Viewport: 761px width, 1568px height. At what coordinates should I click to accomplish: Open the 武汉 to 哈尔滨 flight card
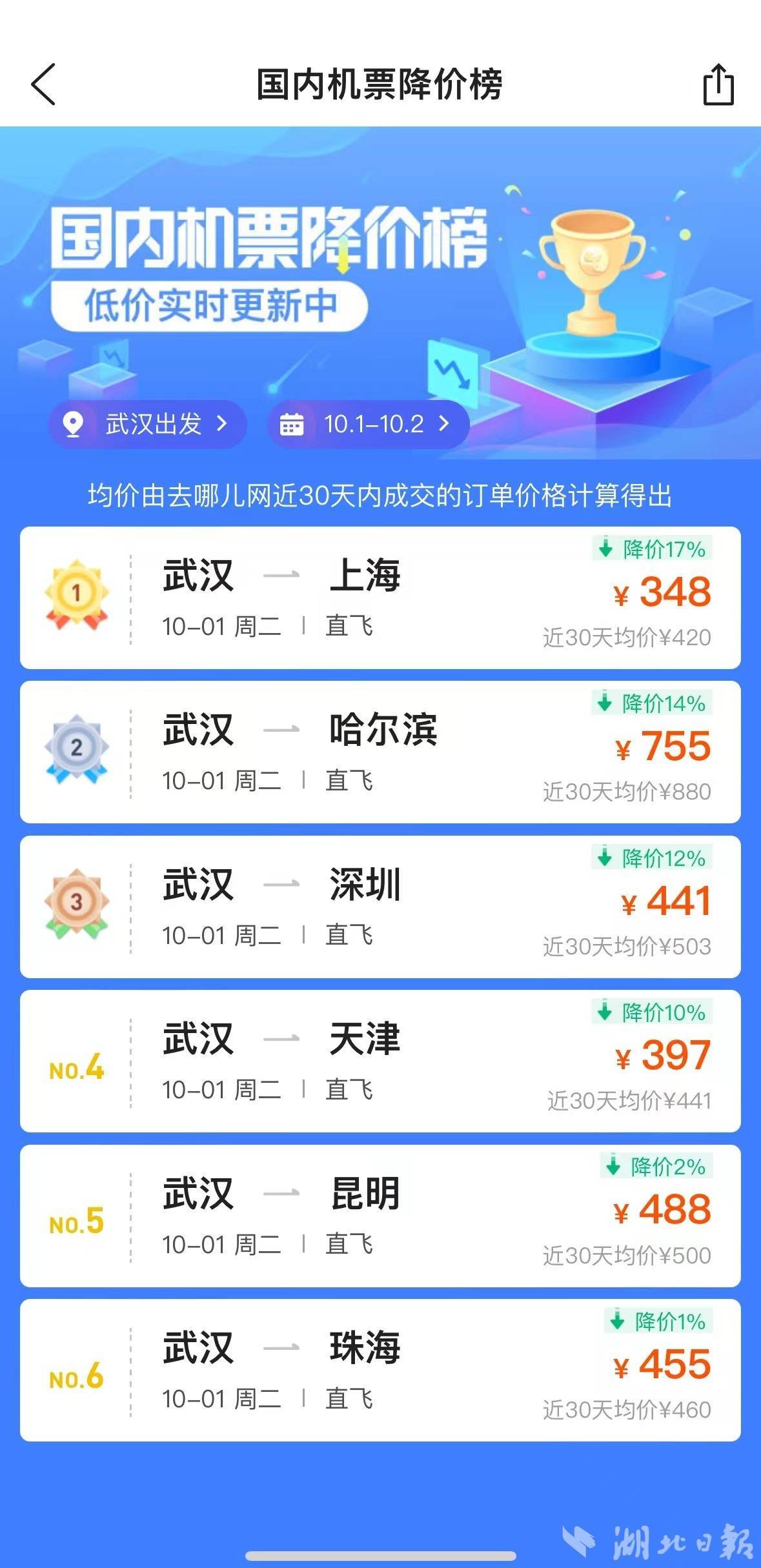click(x=380, y=752)
